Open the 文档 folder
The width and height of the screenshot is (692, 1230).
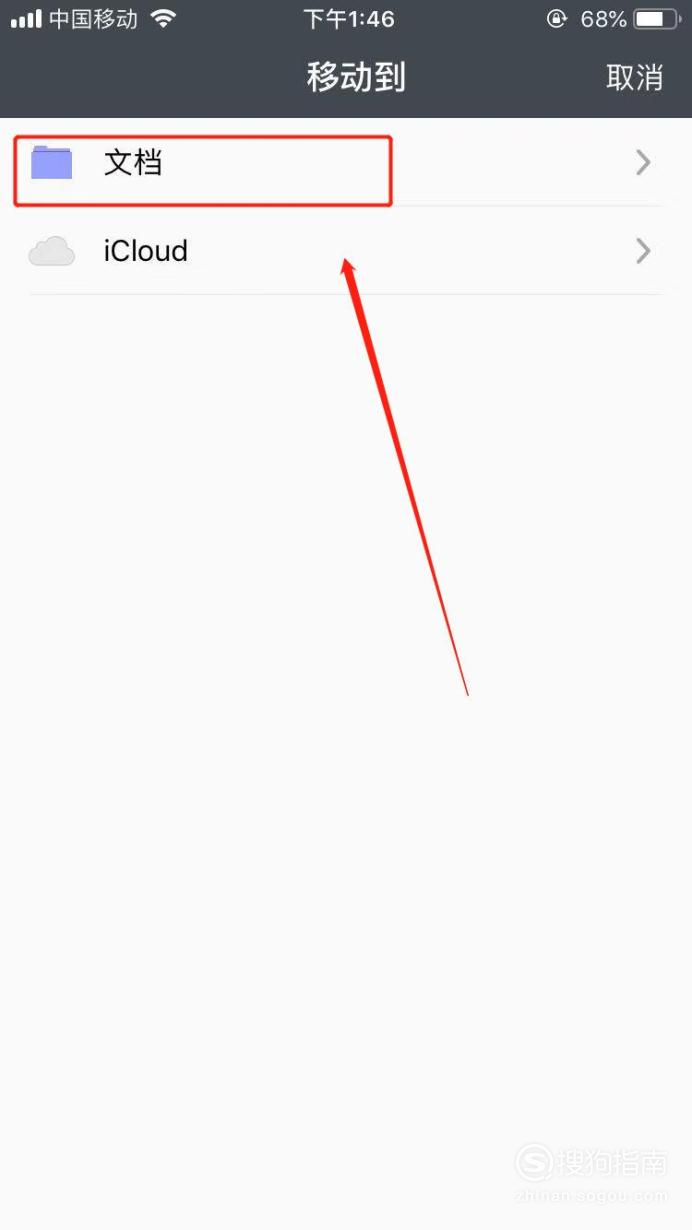pos(346,163)
